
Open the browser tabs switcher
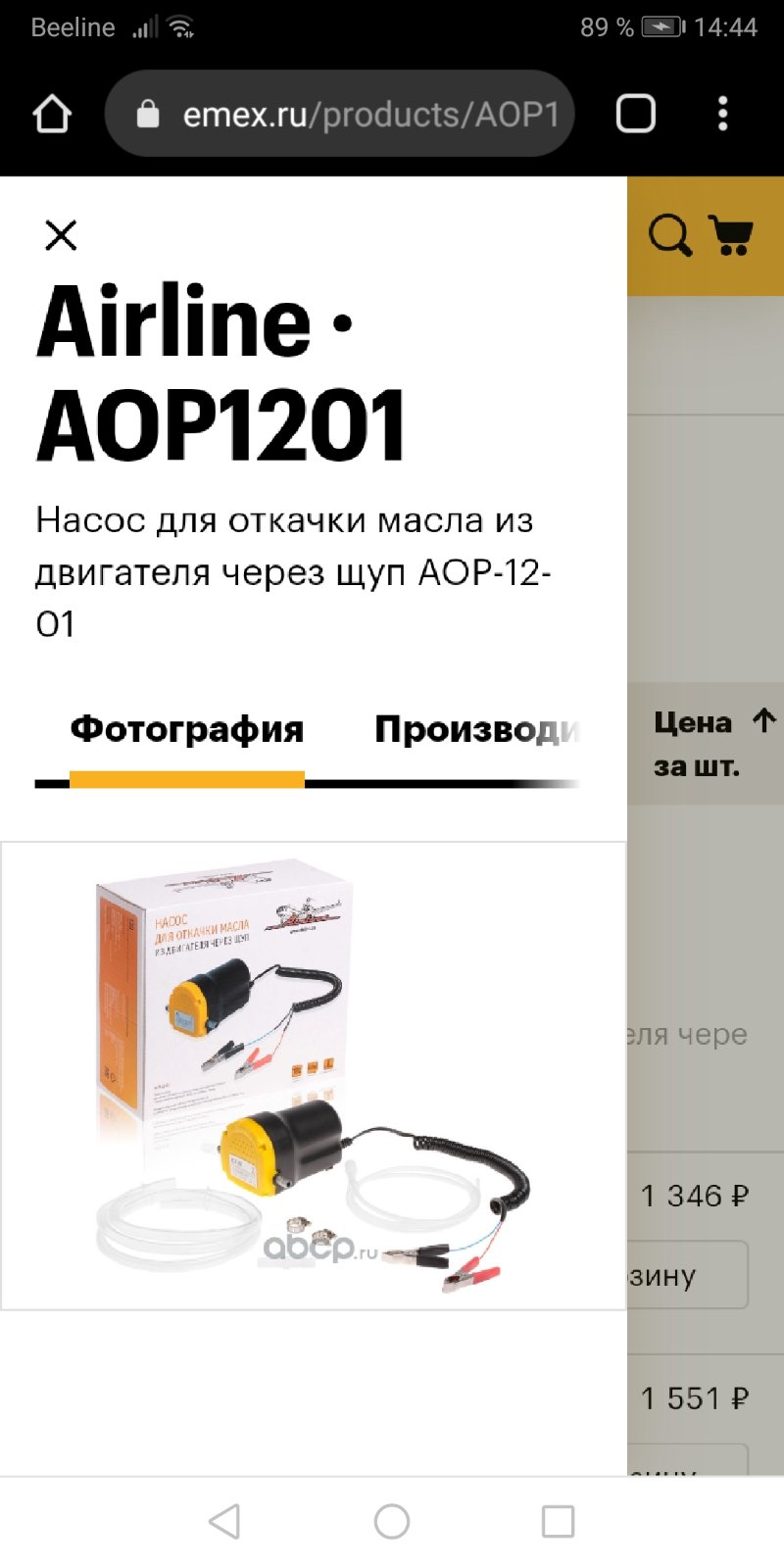[635, 114]
